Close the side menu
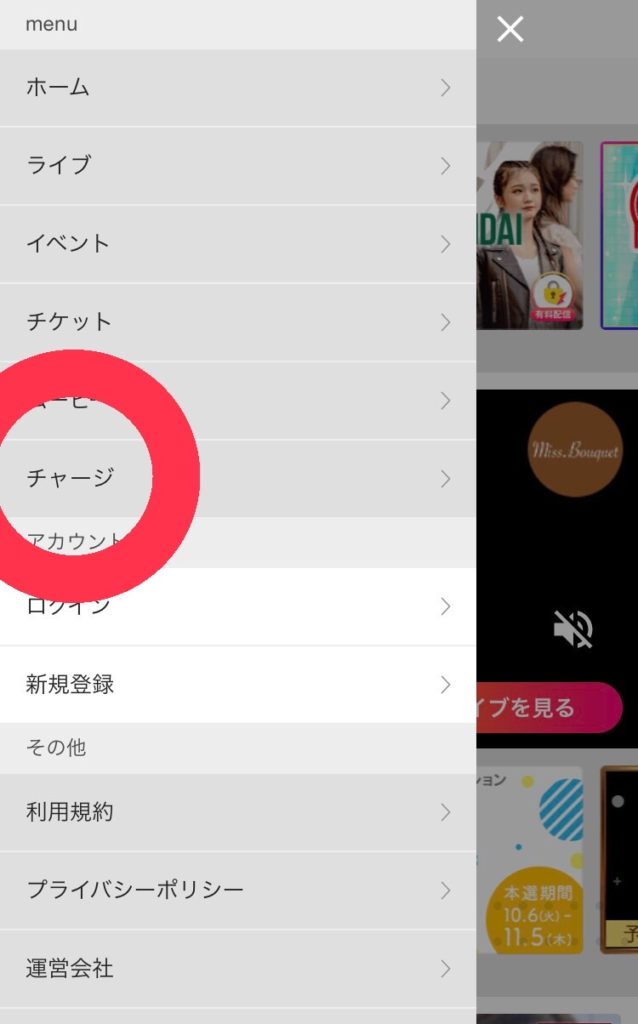The height and width of the screenshot is (1024, 638). pos(510,30)
